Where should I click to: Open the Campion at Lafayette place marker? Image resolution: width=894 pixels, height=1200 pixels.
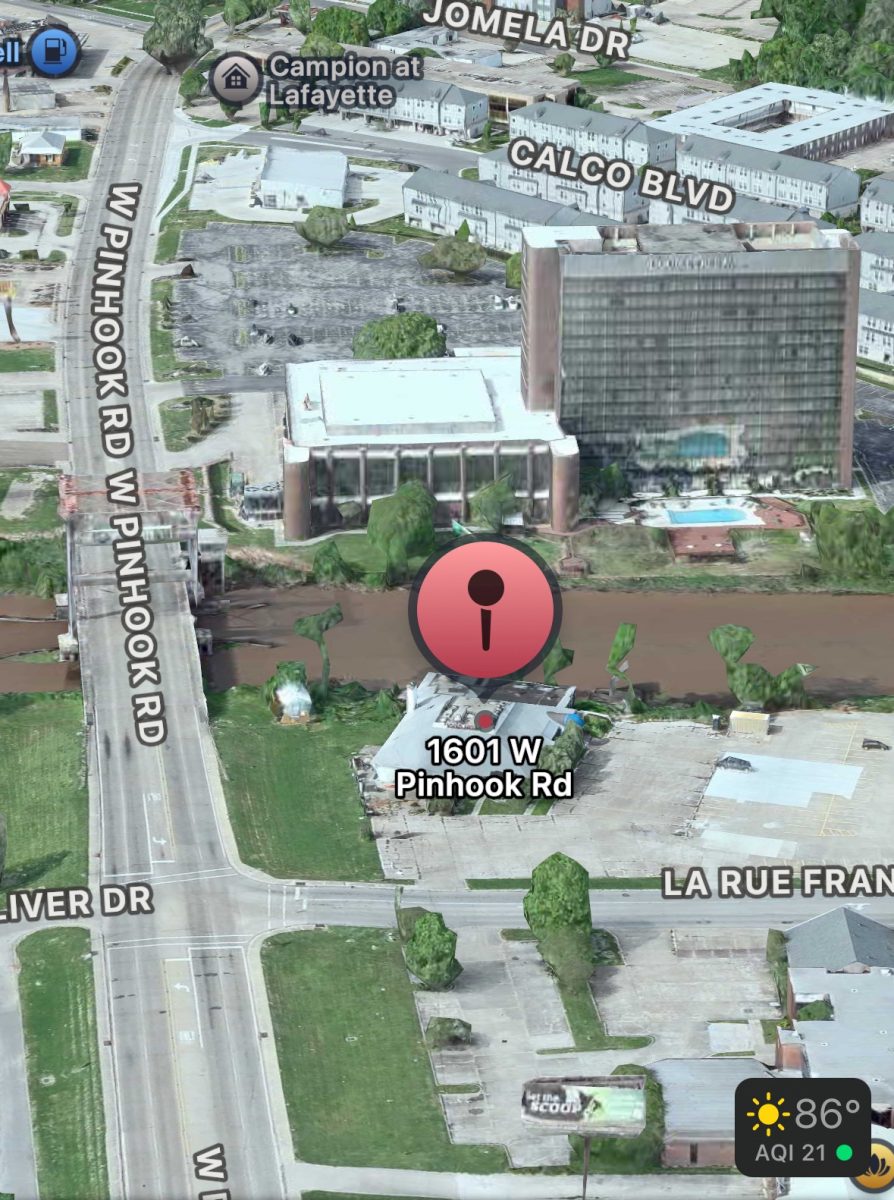(x=237, y=80)
